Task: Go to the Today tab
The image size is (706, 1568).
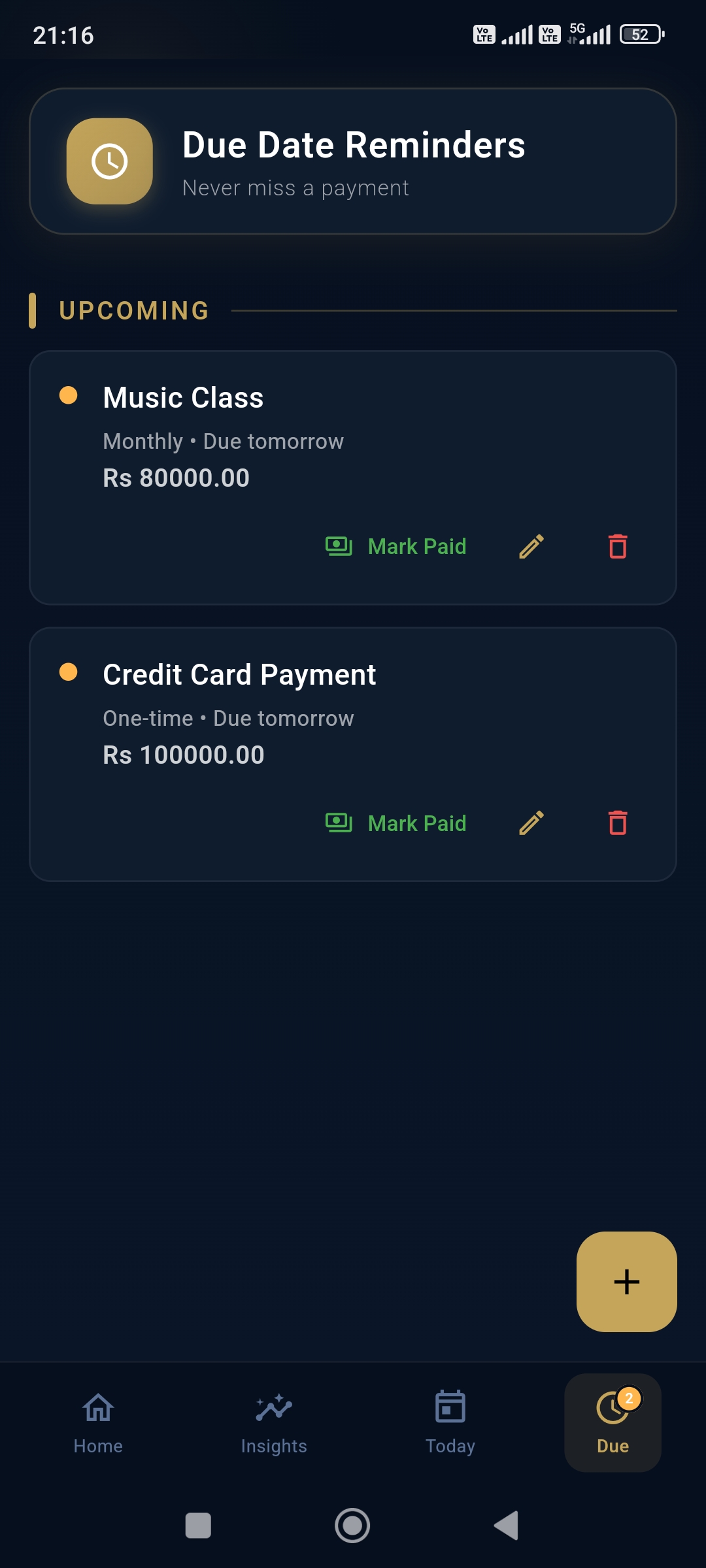Action: [x=450, y=1422]
